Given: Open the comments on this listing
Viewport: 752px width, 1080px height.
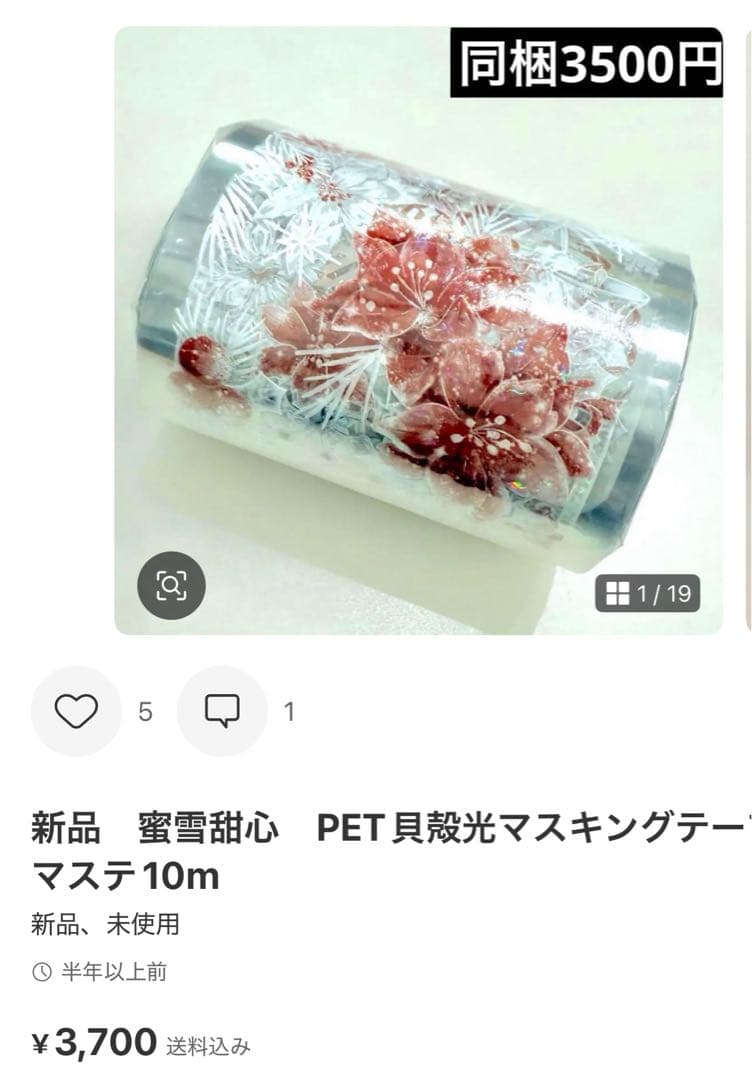Looking at the screenshot, I should 222,711.
